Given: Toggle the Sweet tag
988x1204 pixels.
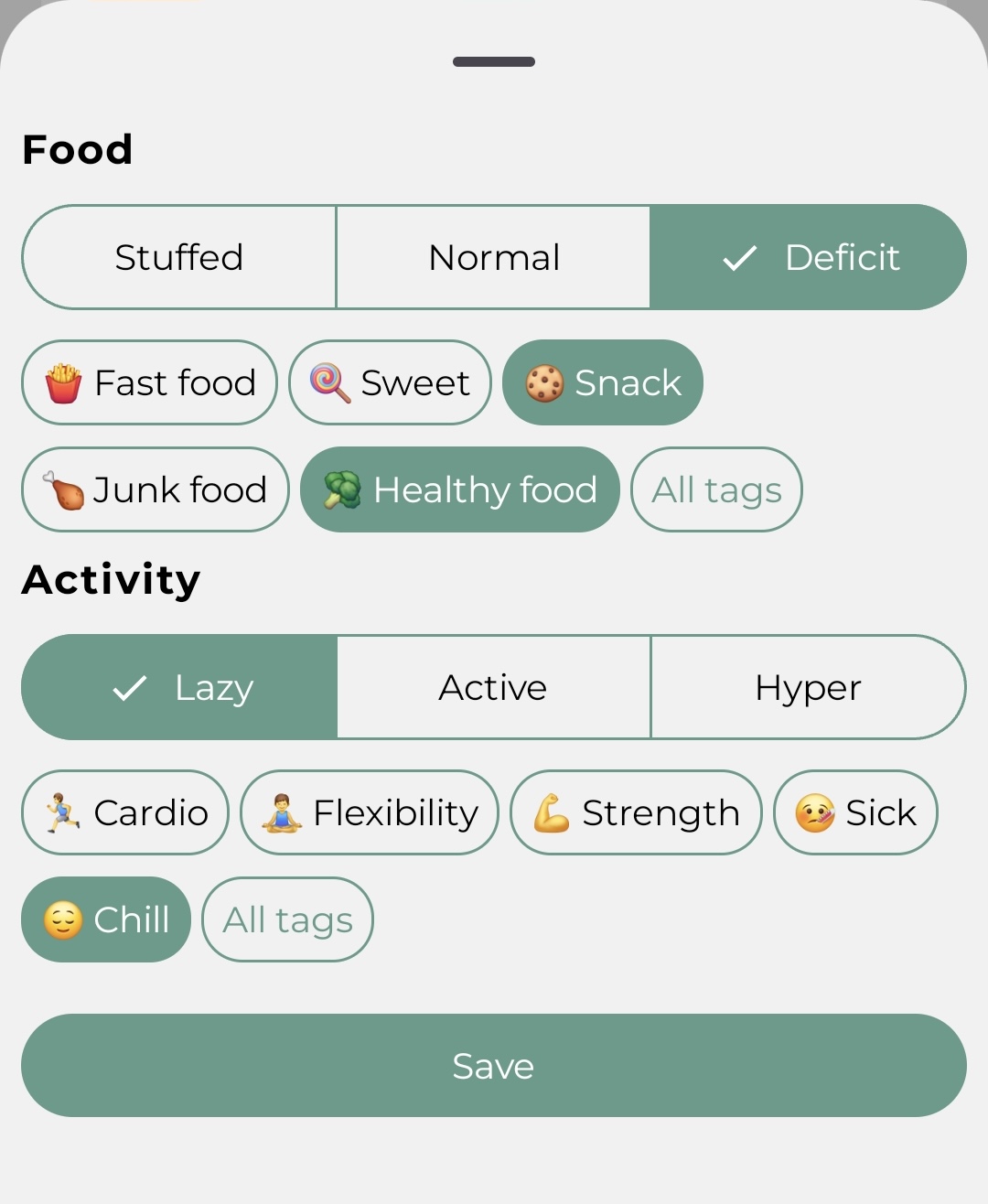Looking at the screenshot, I should click(x=391, y=382).
